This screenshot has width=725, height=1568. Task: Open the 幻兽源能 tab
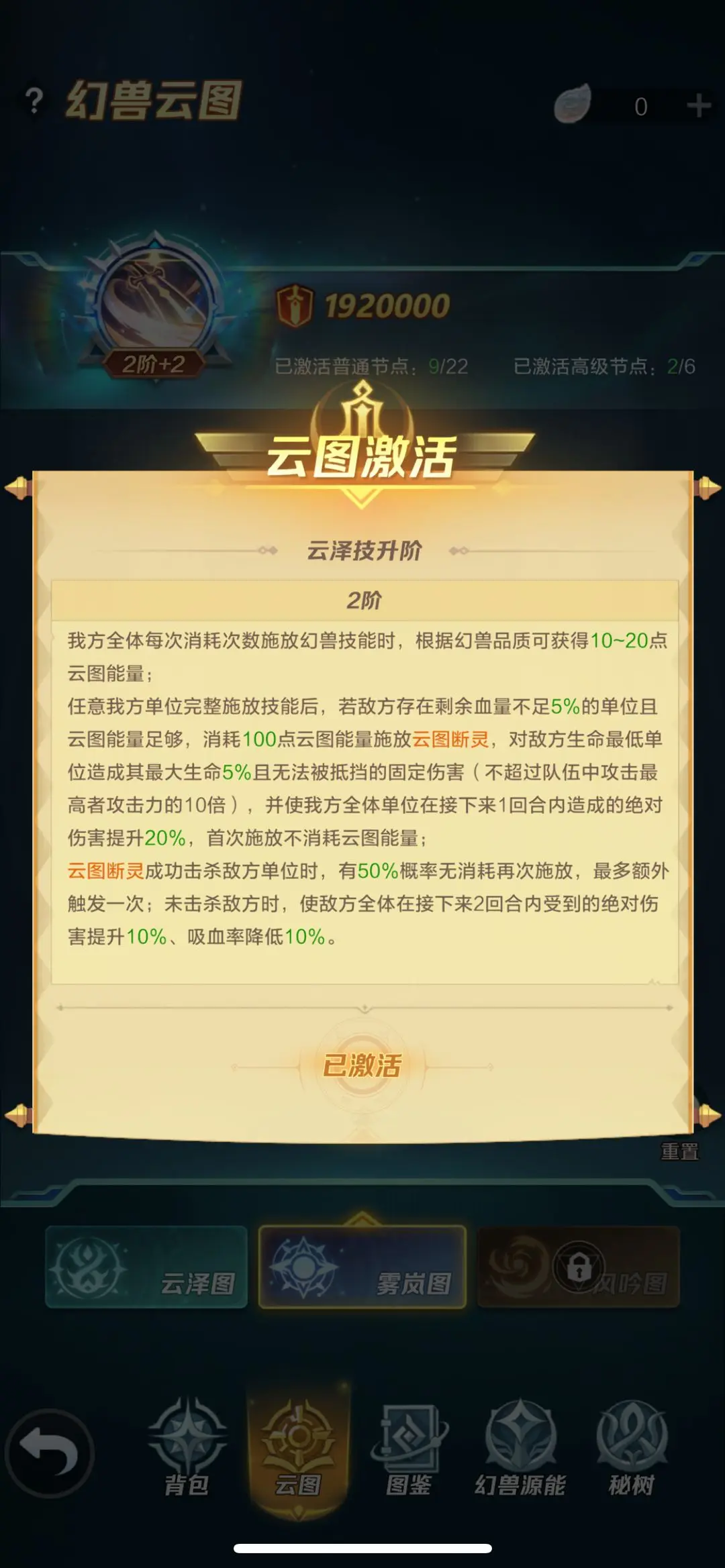[520, 1449]
